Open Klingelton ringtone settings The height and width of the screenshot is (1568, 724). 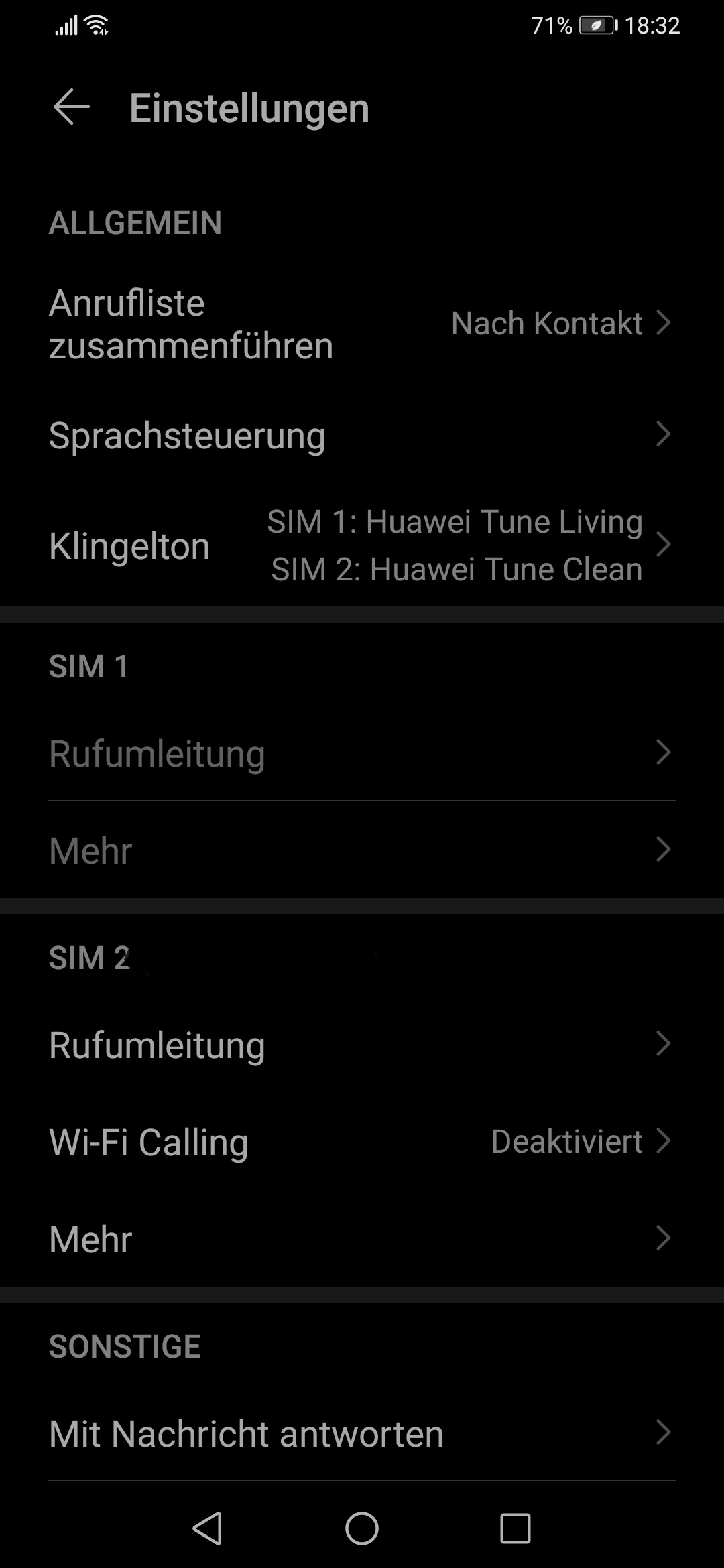pyautogui.click(x=362, y=545)
